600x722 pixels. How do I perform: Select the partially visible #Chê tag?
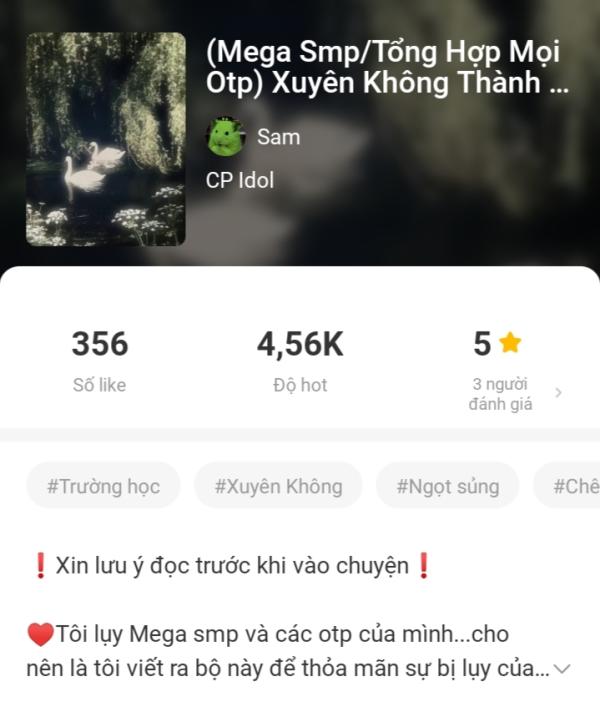click(572, 487)
